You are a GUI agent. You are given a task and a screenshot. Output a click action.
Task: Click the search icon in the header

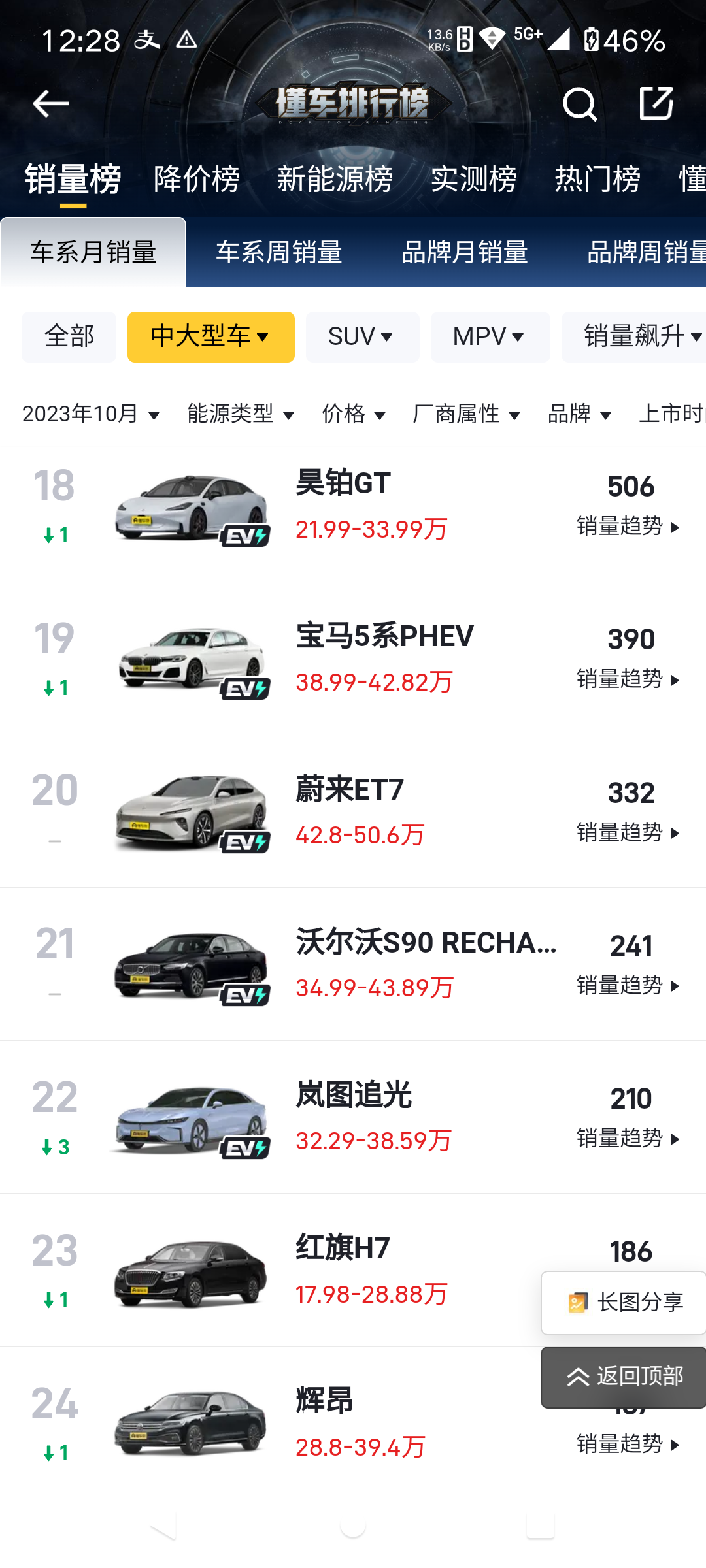pyautogui.click(x=579, y=103)
